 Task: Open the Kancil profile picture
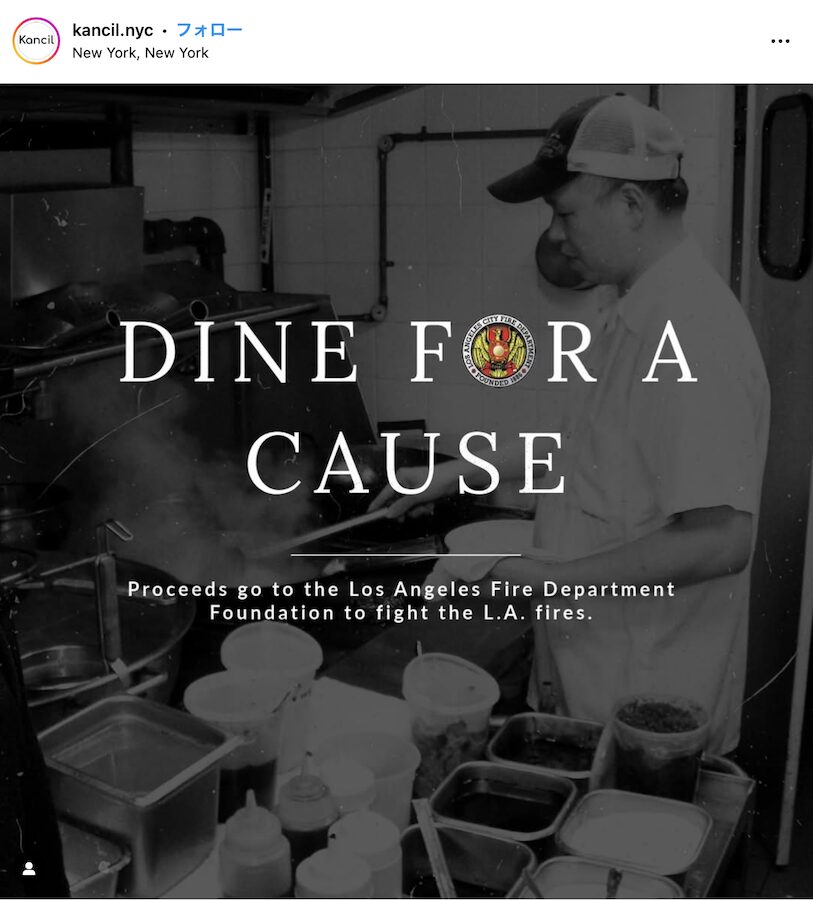click(x=36, y=41)
